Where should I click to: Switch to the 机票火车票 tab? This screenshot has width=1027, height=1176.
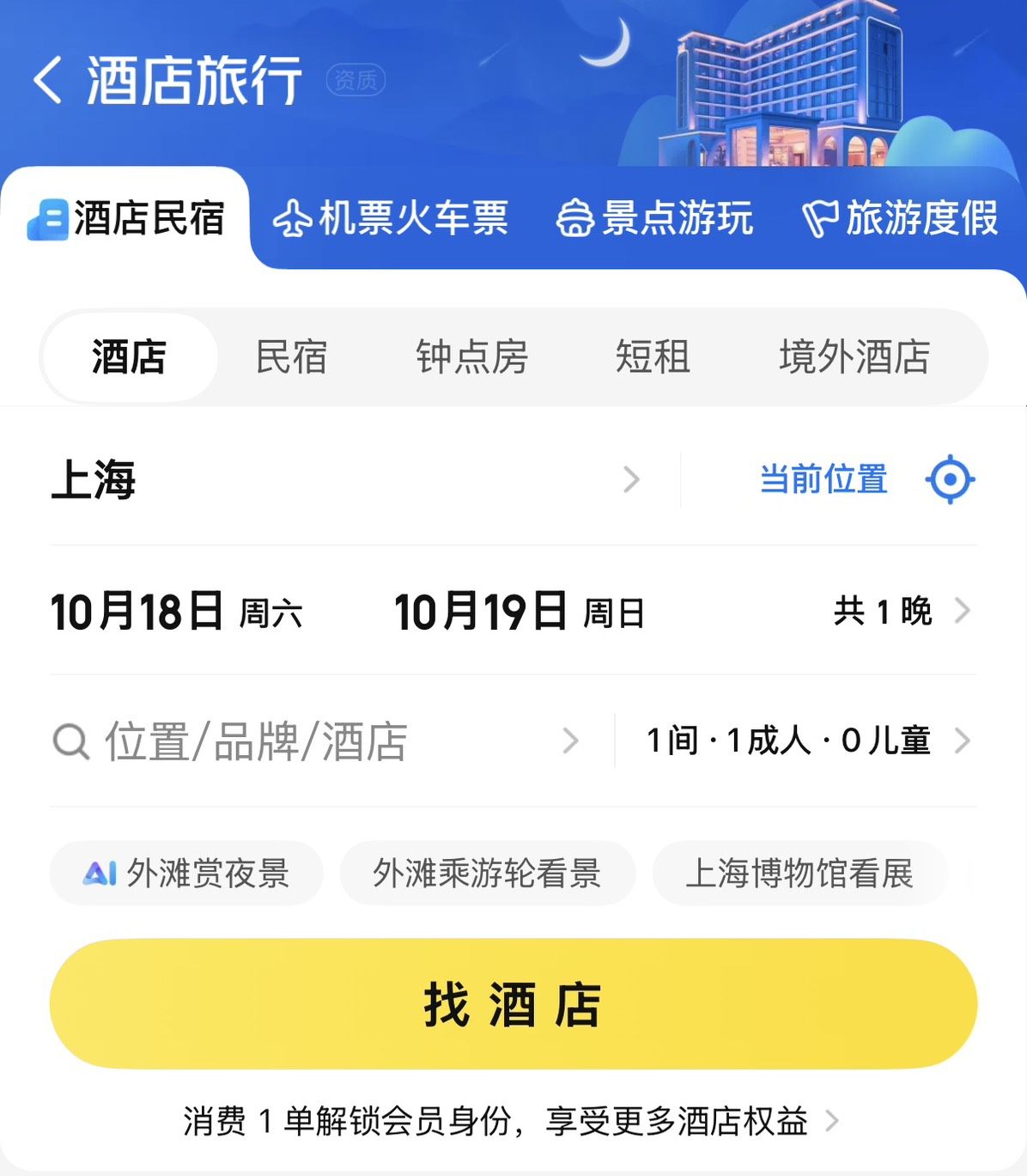(x=391, y=218)
